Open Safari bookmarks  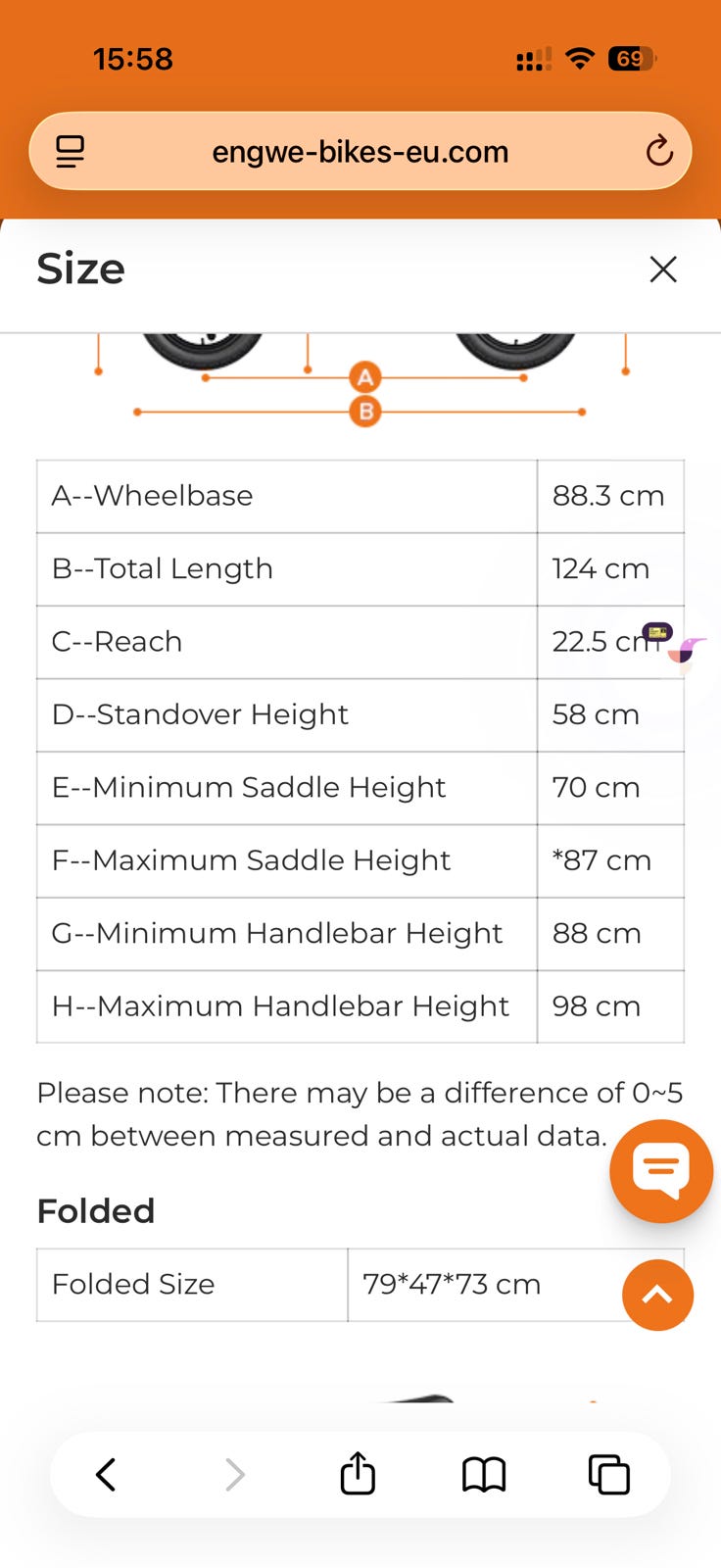[484, 1474]
